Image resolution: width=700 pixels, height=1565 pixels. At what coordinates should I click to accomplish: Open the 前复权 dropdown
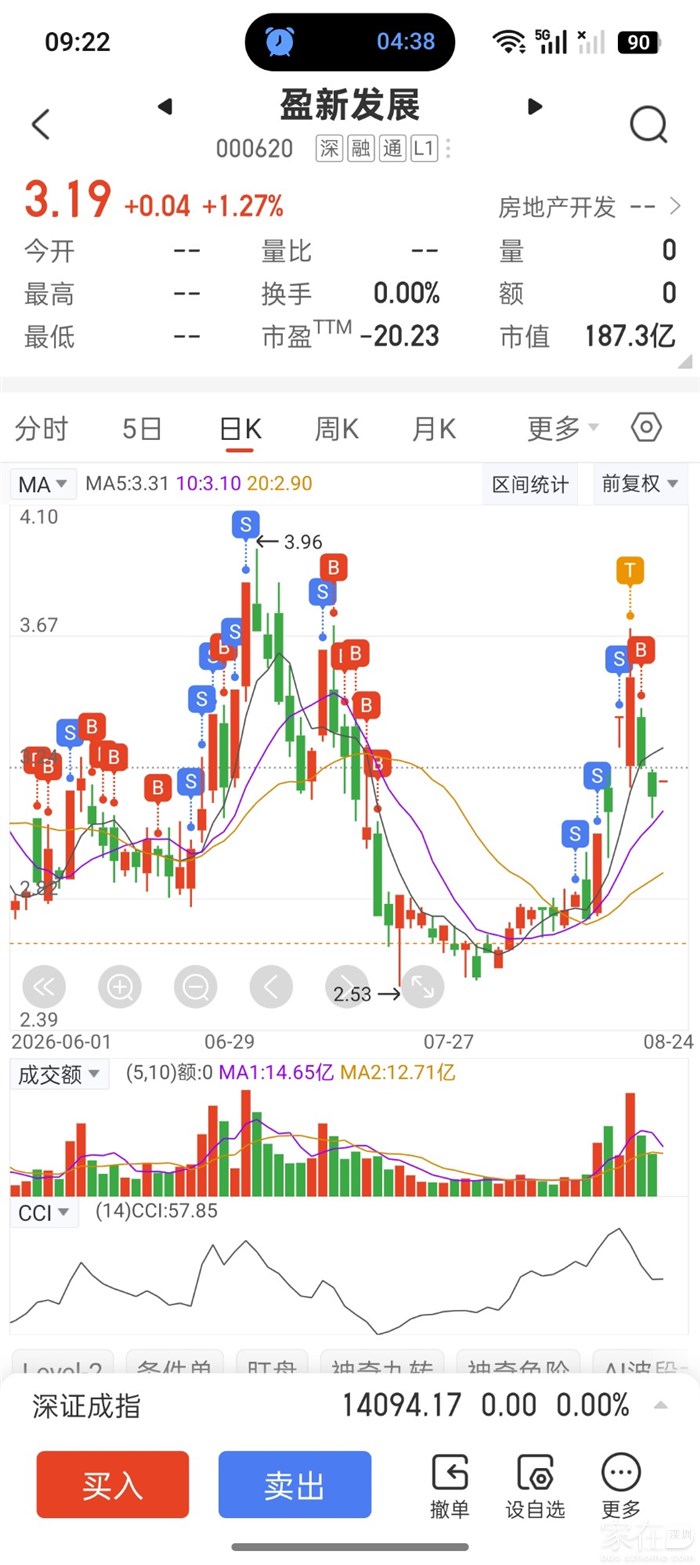click(640, 484)
